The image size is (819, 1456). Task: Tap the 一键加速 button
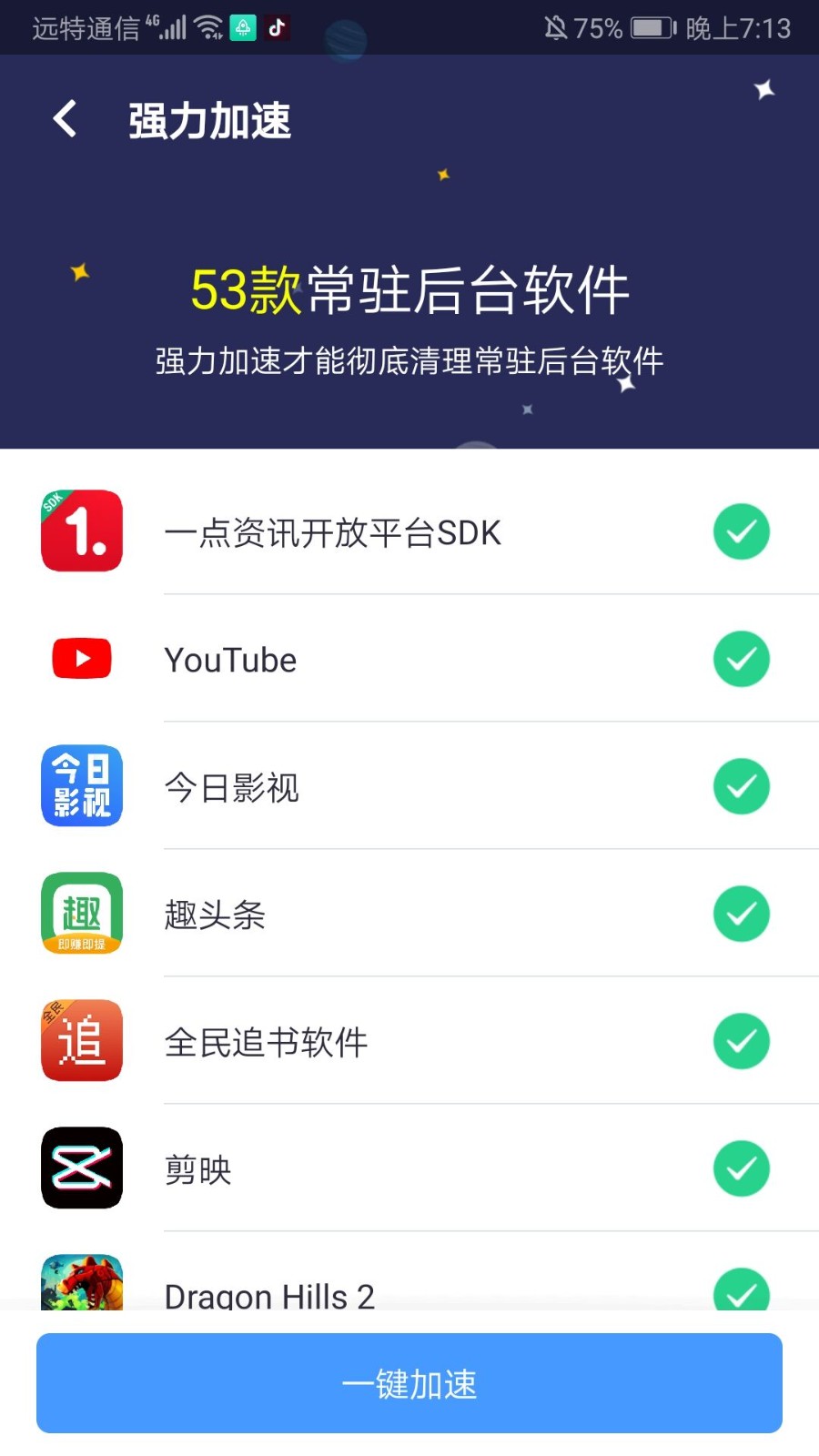point(409,1383)
